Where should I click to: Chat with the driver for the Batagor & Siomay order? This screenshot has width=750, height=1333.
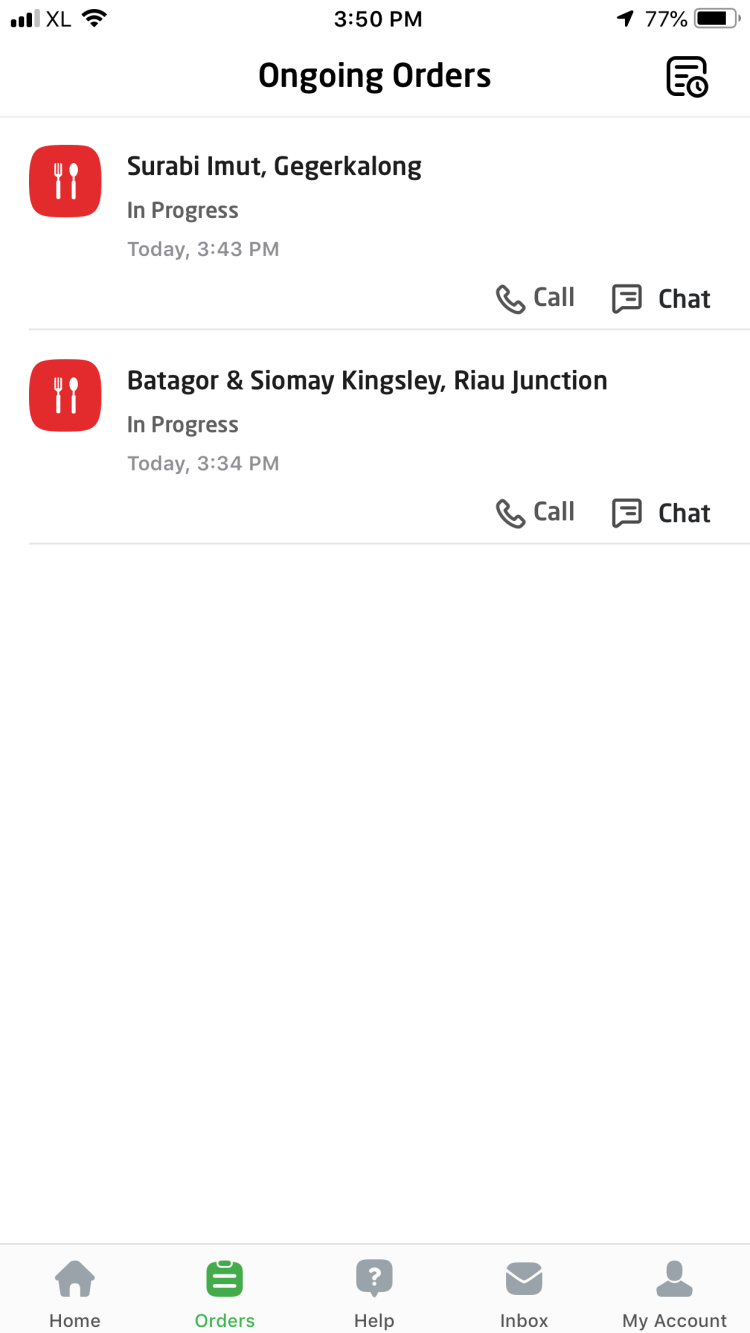[x=661, y=512]
